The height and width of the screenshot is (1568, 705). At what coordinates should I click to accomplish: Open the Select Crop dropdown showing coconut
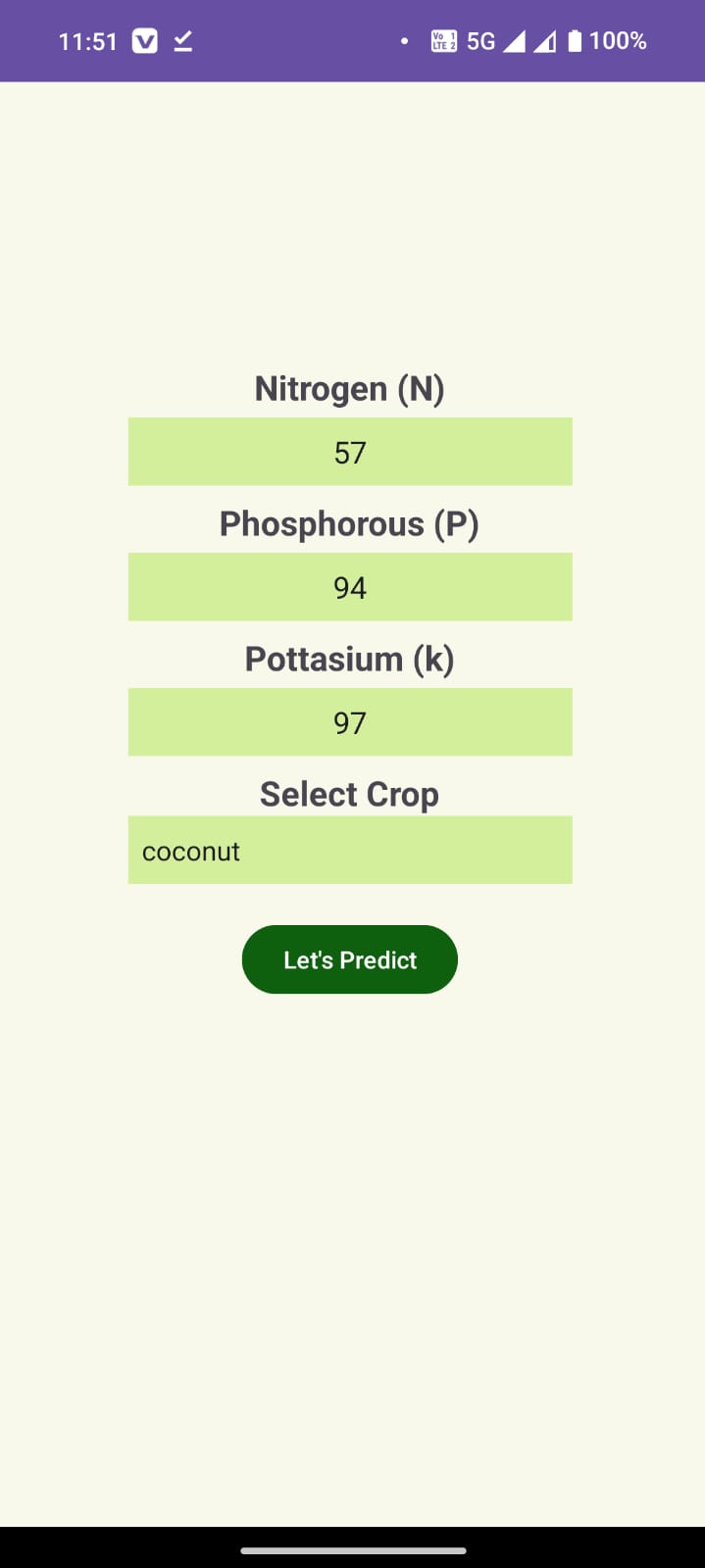click(350, 851)
